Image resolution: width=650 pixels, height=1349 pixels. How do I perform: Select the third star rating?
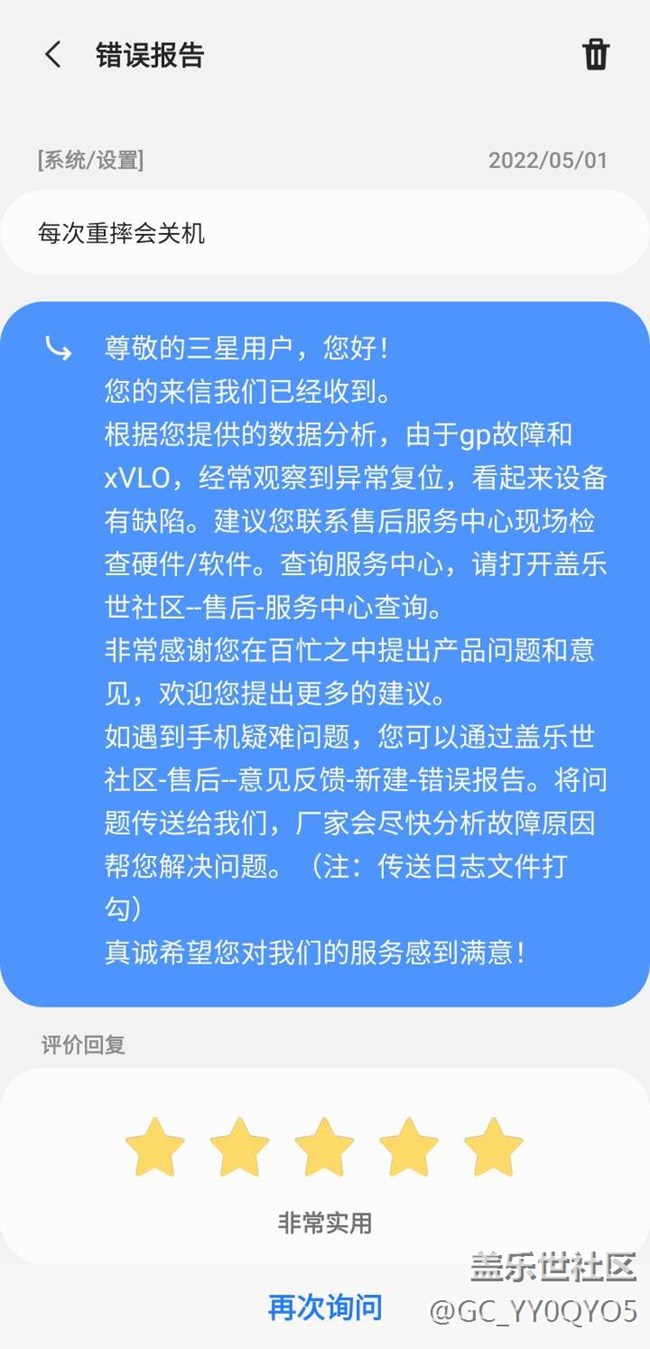[x=324, y=1147]
